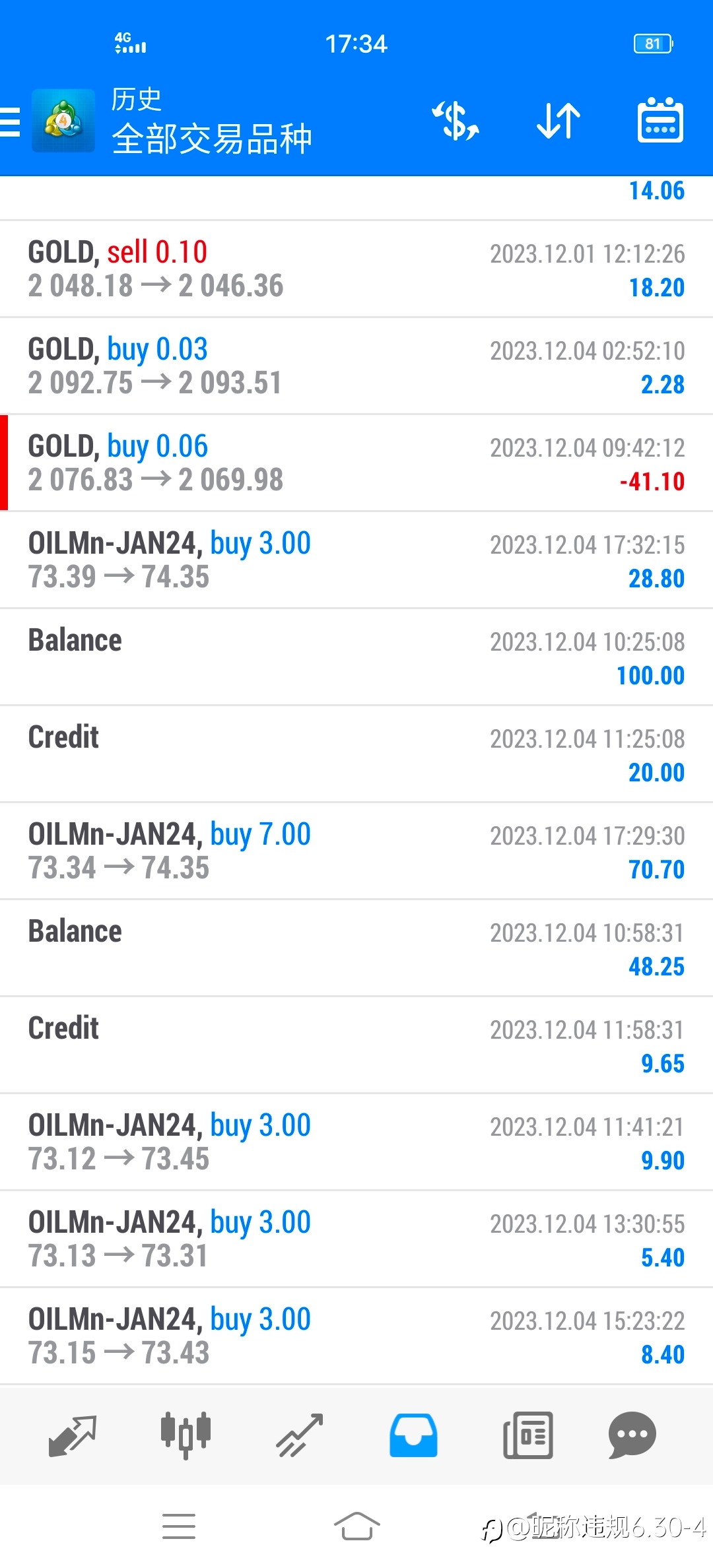Open the Credit 20.00 entry
This screenshot has height=1568, width=713.
356,754
